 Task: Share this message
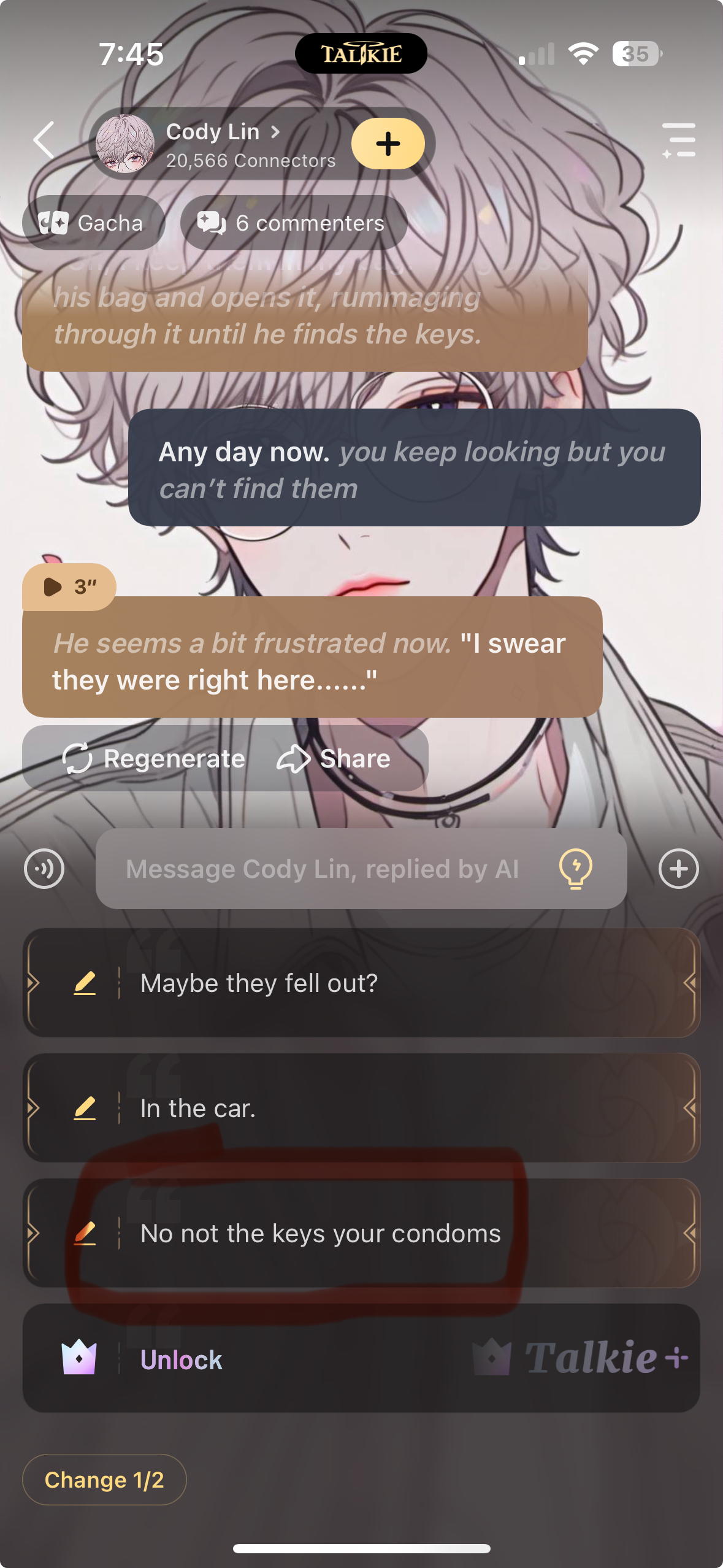[334, 759]
